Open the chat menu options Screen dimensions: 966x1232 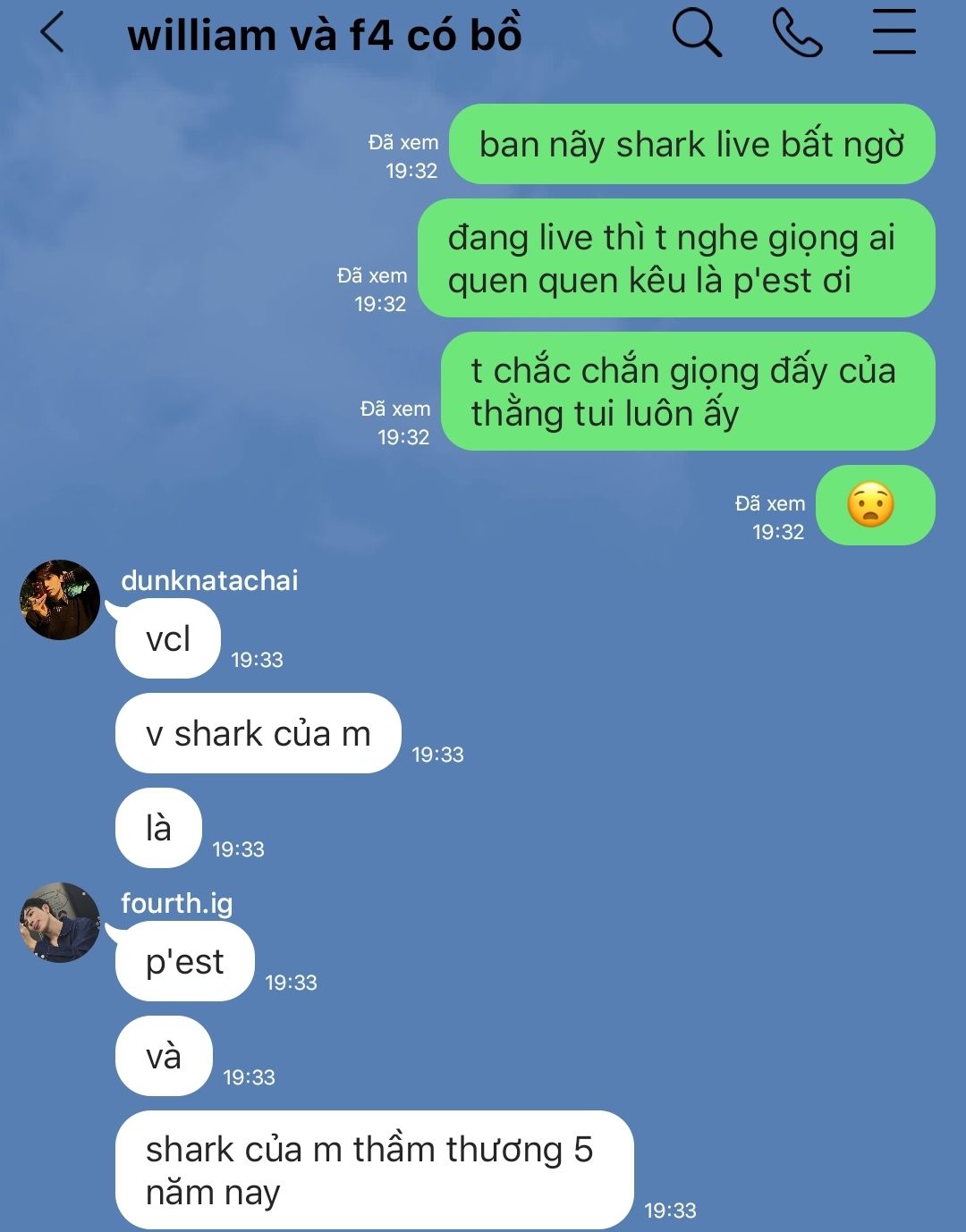click(894, 33)
